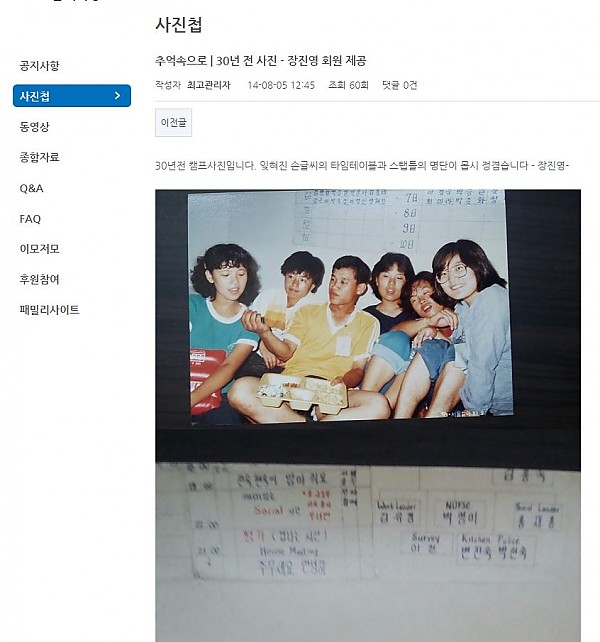This screenshot has height=642, width=600.
Task: Open the 공지사항 menu
Action: click(x=39, y=66)
